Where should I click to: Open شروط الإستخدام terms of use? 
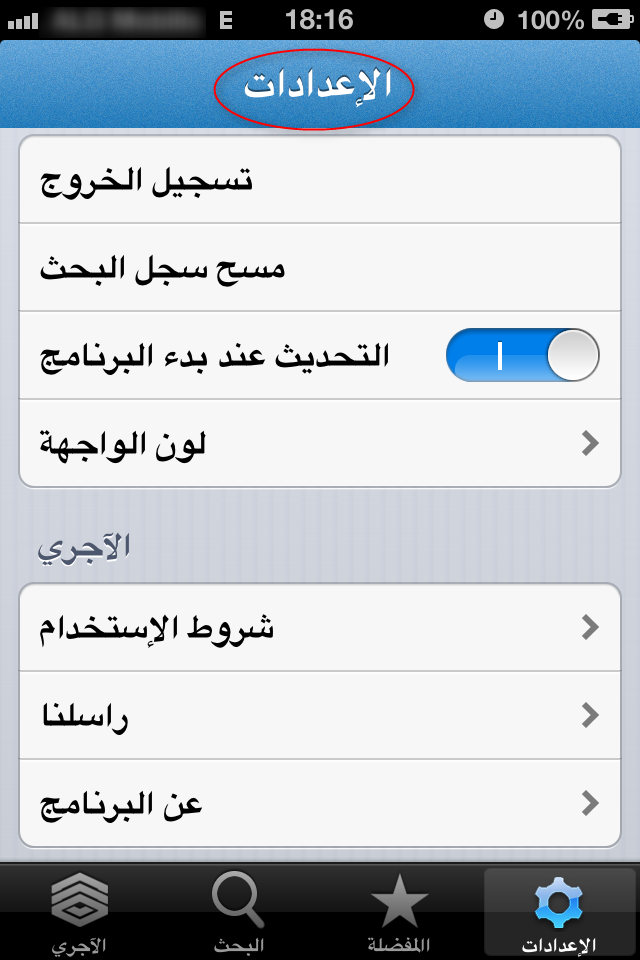point(320,627)
